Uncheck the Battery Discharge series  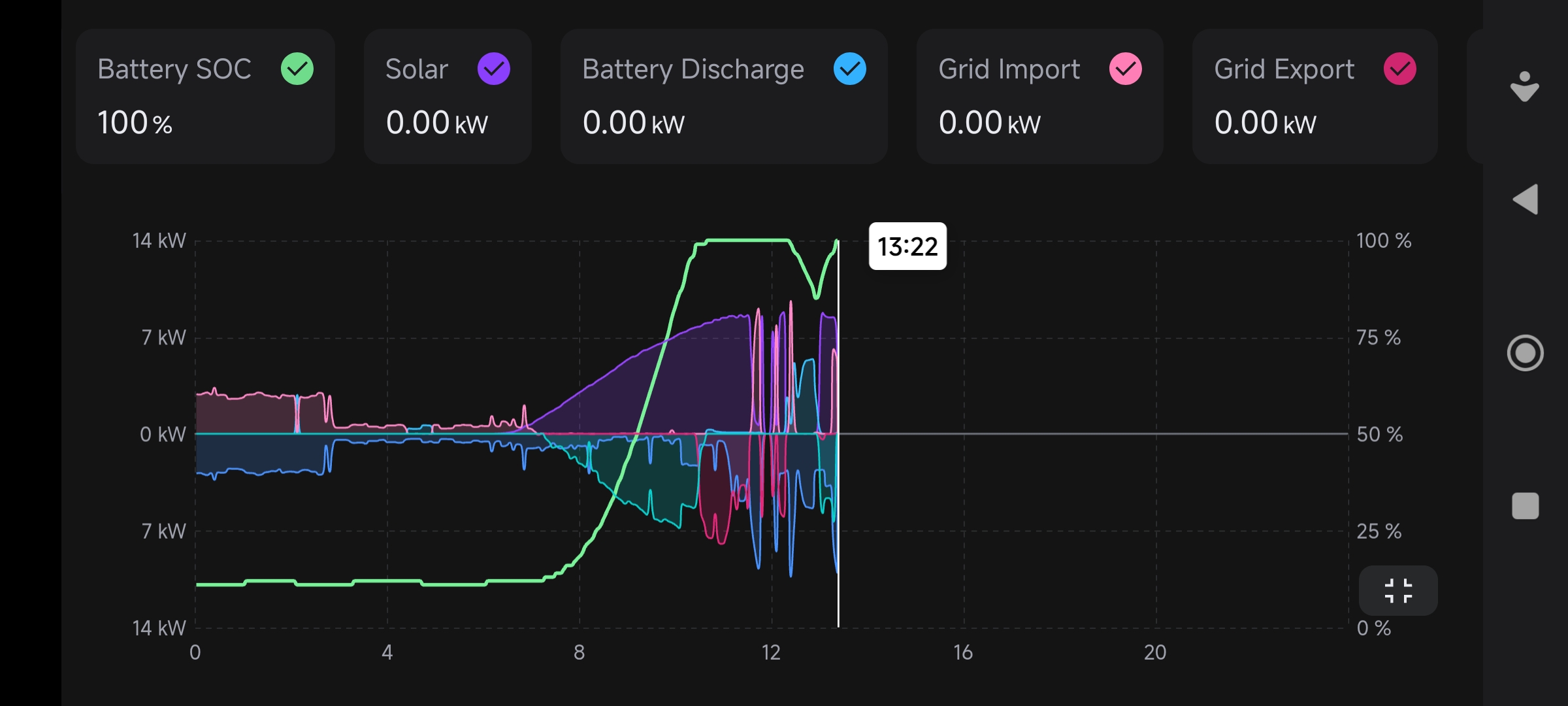[x=850, y=69]
